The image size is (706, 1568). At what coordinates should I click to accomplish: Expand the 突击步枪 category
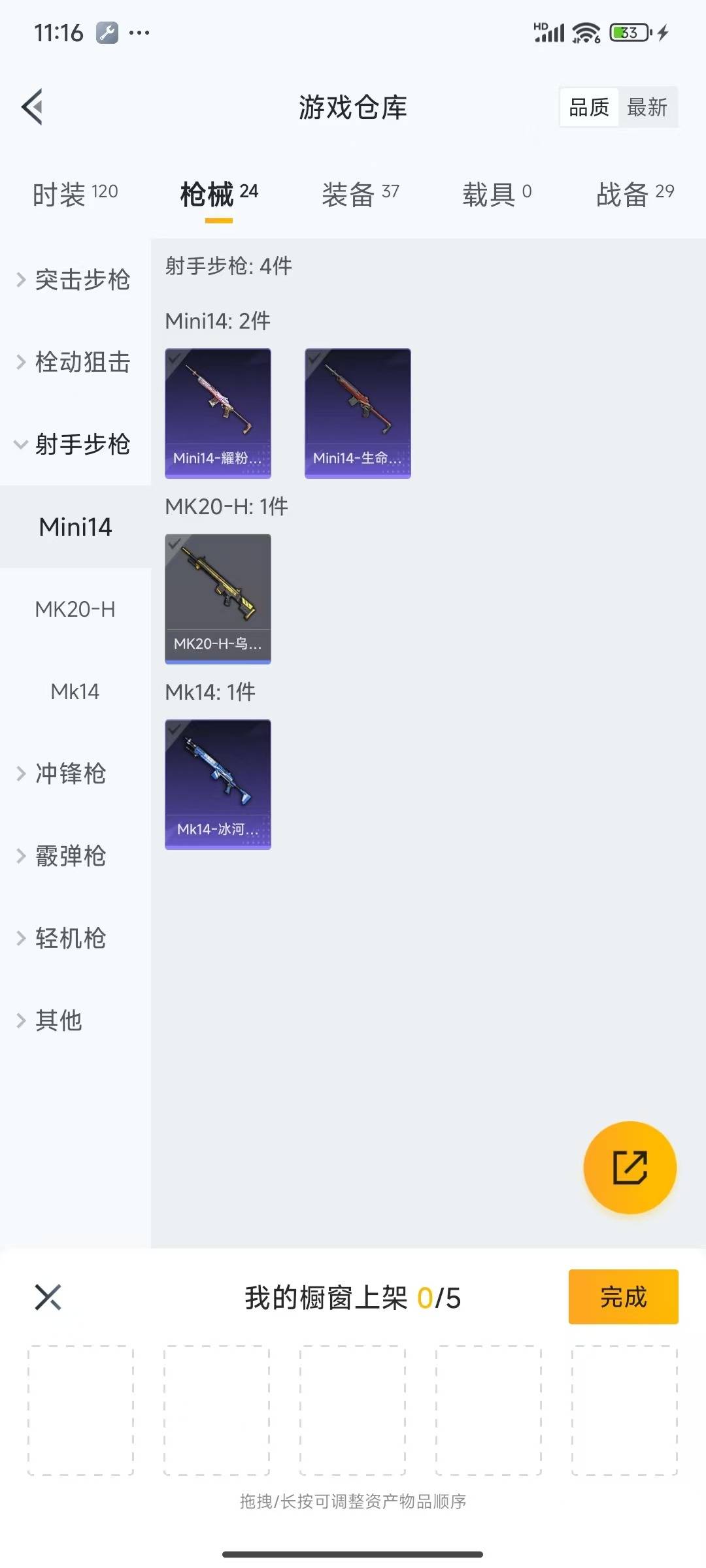click(75, 280)
